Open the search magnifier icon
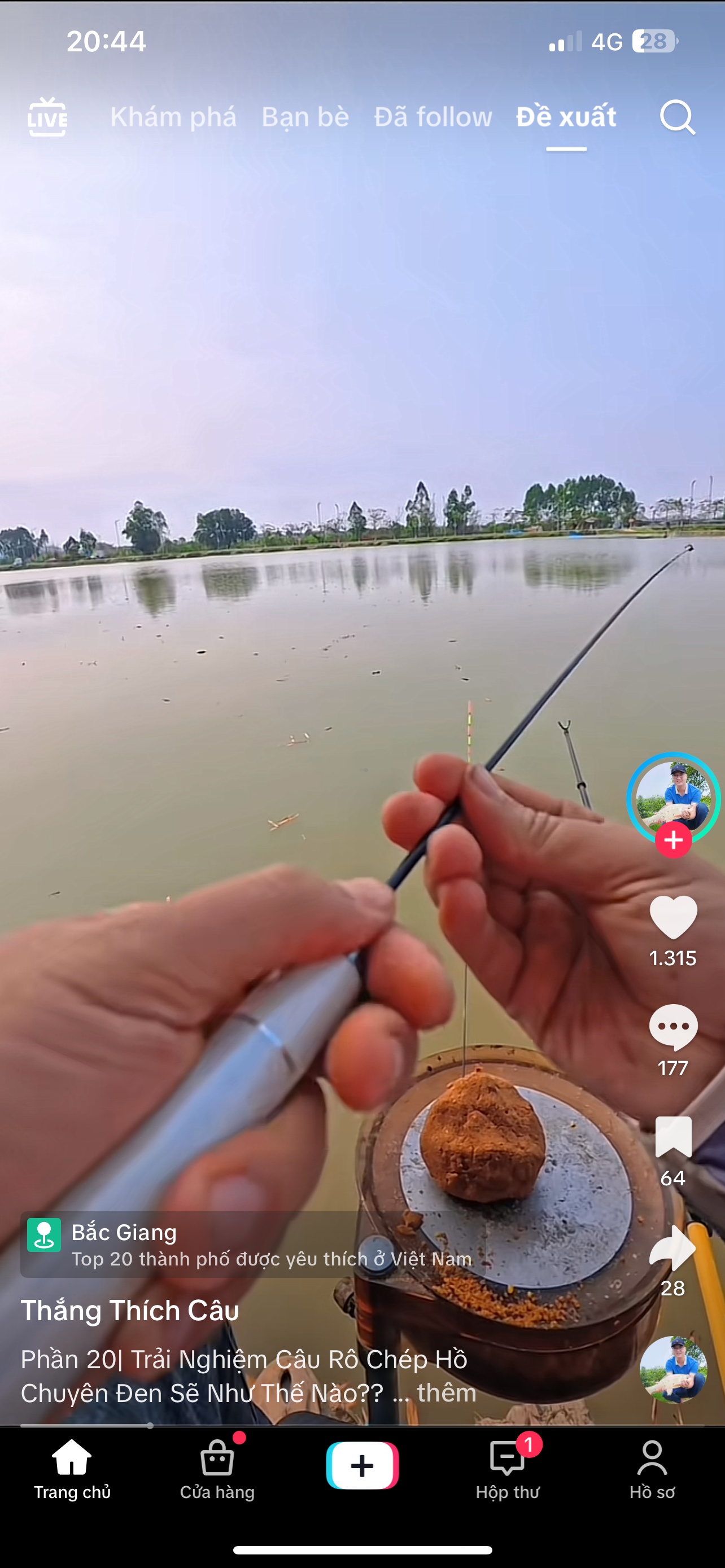 pos(677,117)
